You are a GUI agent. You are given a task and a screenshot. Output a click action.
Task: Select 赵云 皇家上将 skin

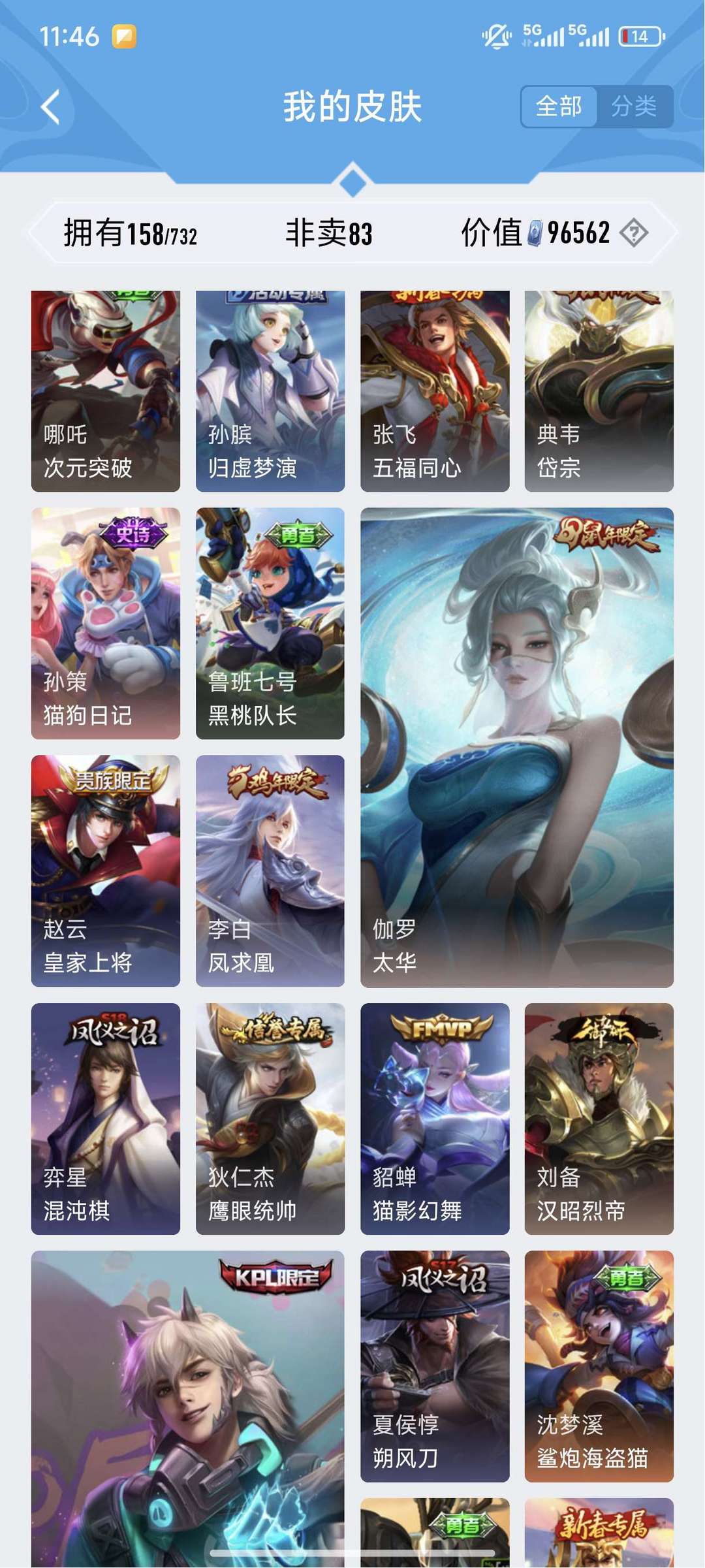106,871
